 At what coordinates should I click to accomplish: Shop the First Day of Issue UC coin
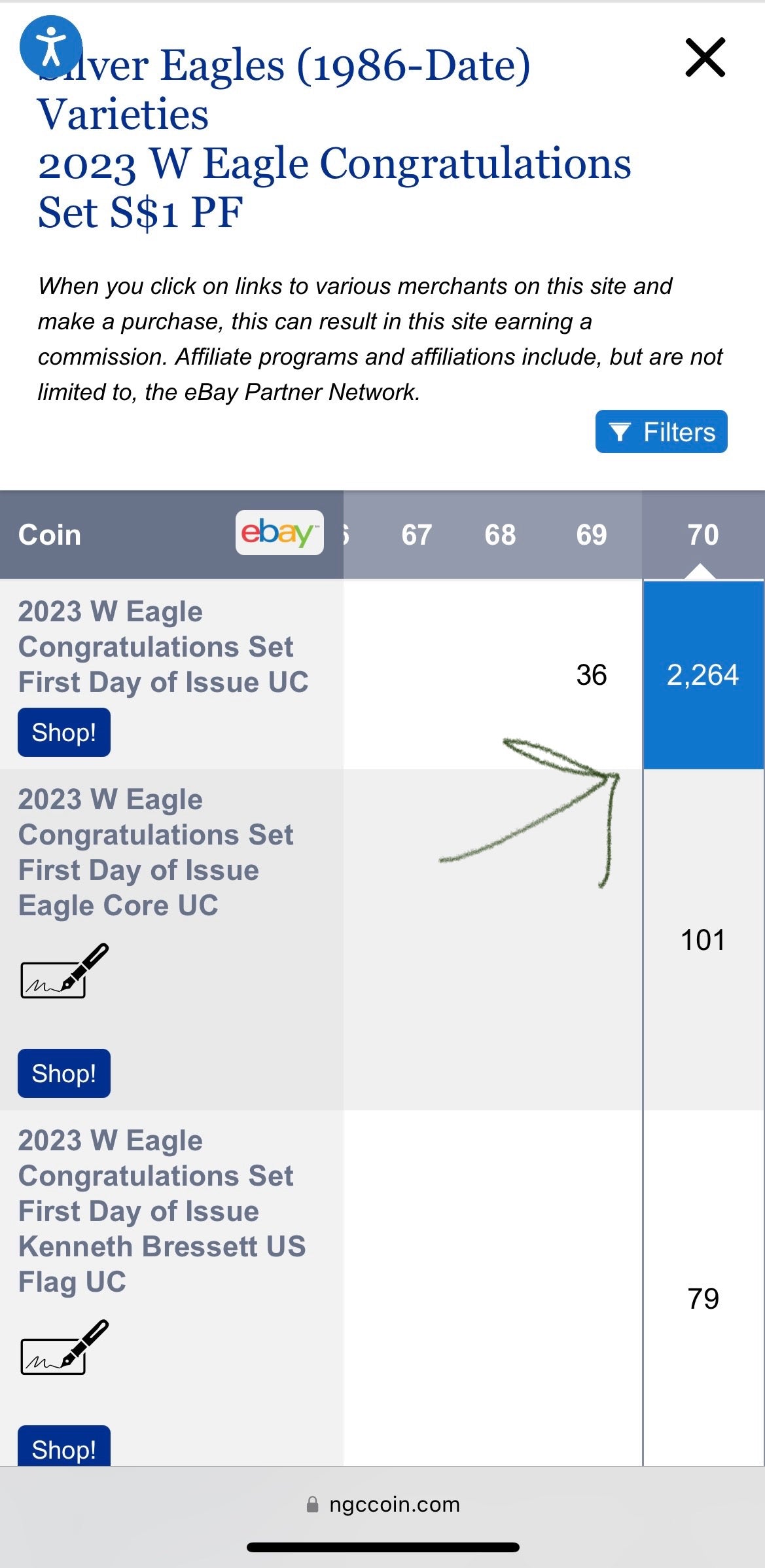tap(63, 732)
